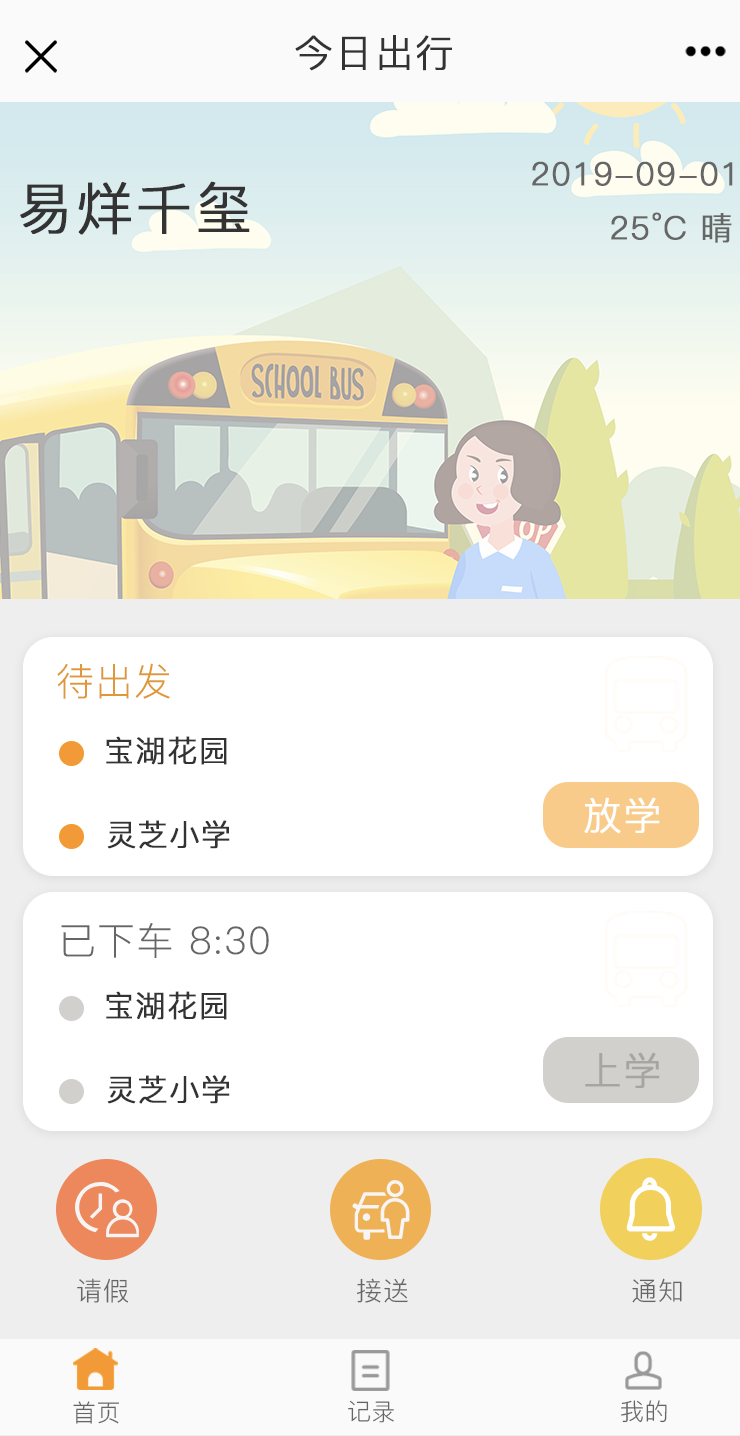Viewport: 740px width, 1436px height.
Task: Close the 今日出行 page
Action: tap(41, 56)
